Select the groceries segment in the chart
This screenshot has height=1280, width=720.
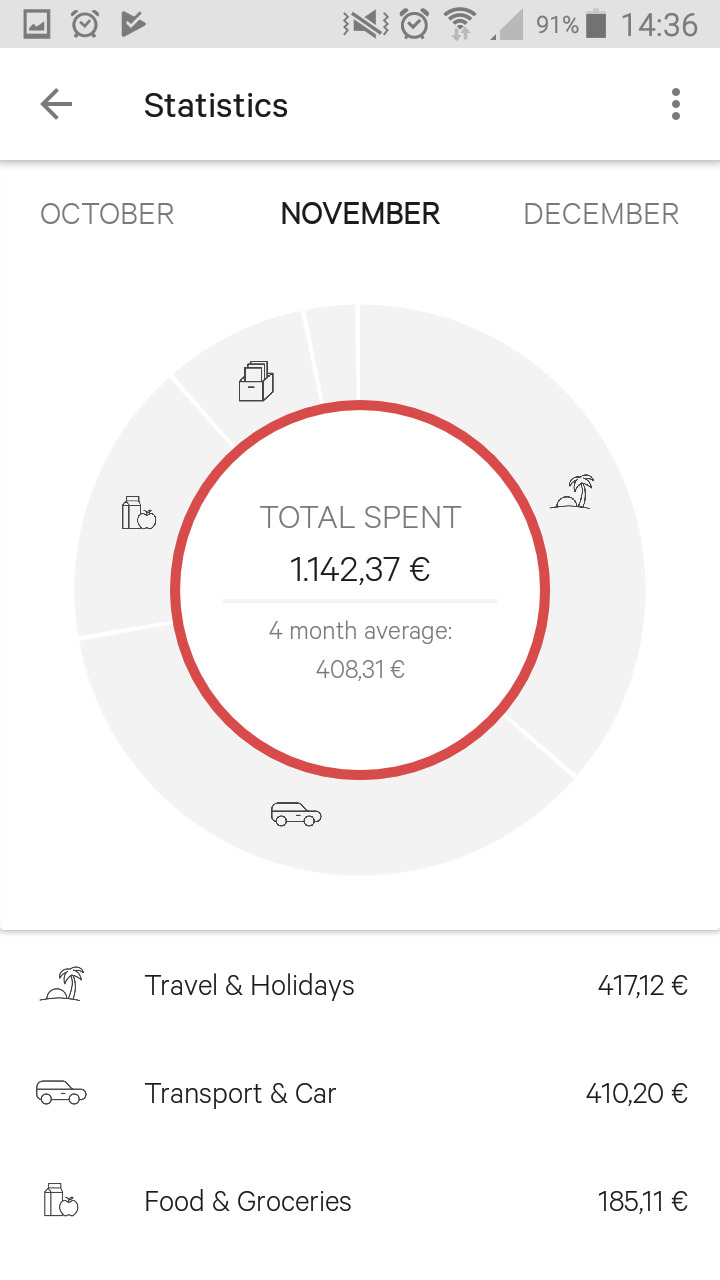pos(138,512)
